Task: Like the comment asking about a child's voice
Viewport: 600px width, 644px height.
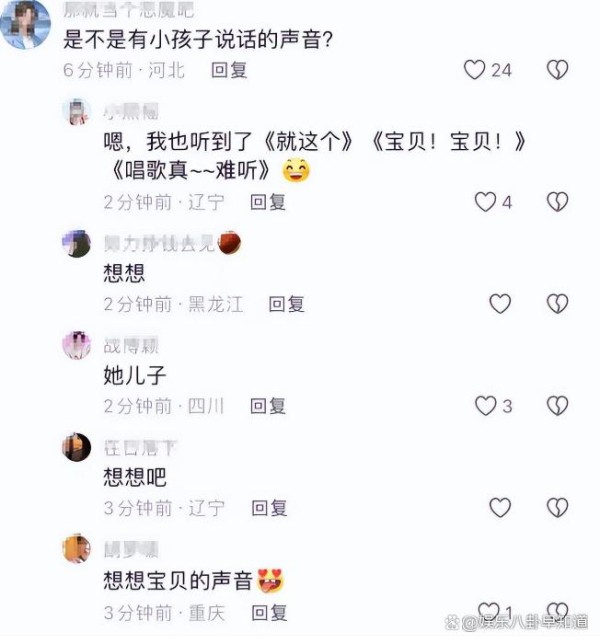Action: click(x=475, y=70)
